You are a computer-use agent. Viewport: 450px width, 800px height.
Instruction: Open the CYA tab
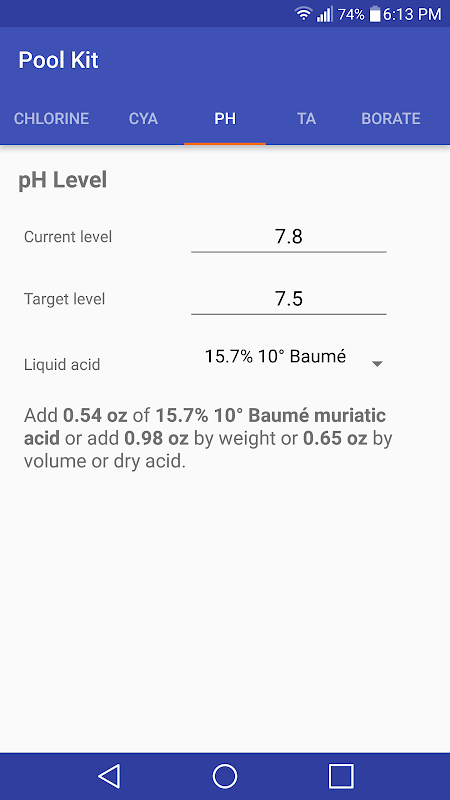pyautogui.click(x=143, y=119)
